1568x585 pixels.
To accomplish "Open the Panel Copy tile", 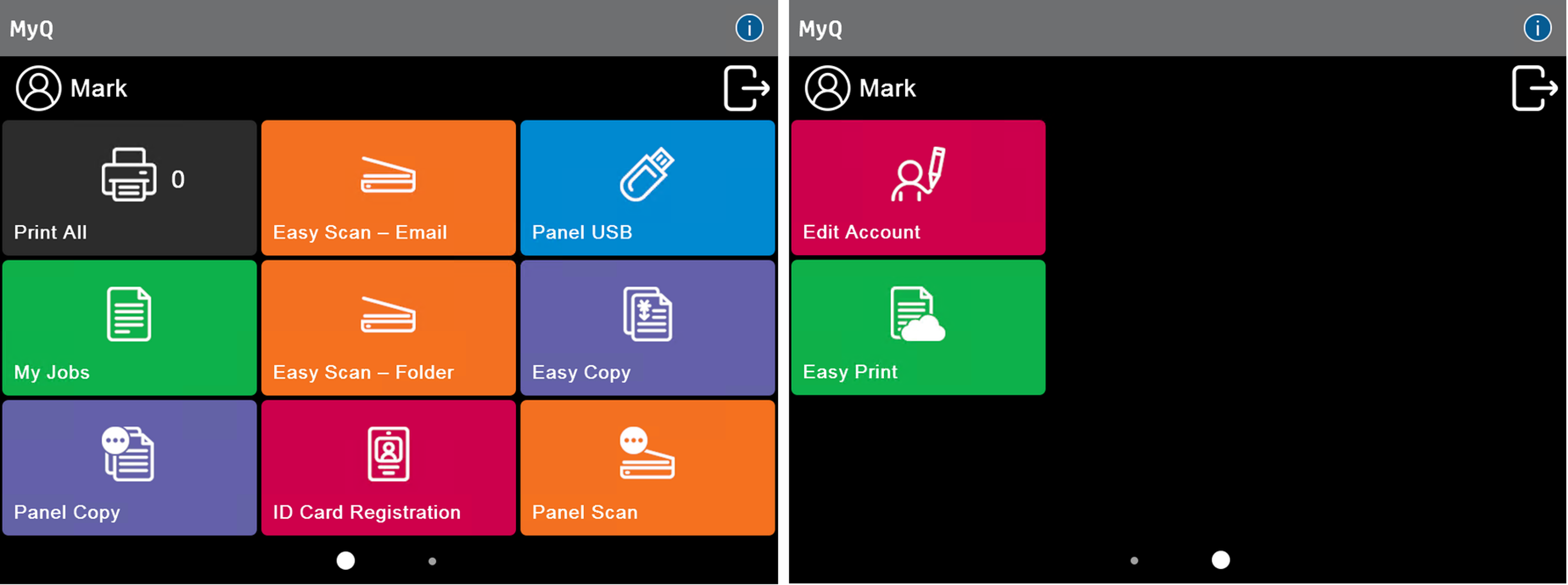I will click(129, 468).
